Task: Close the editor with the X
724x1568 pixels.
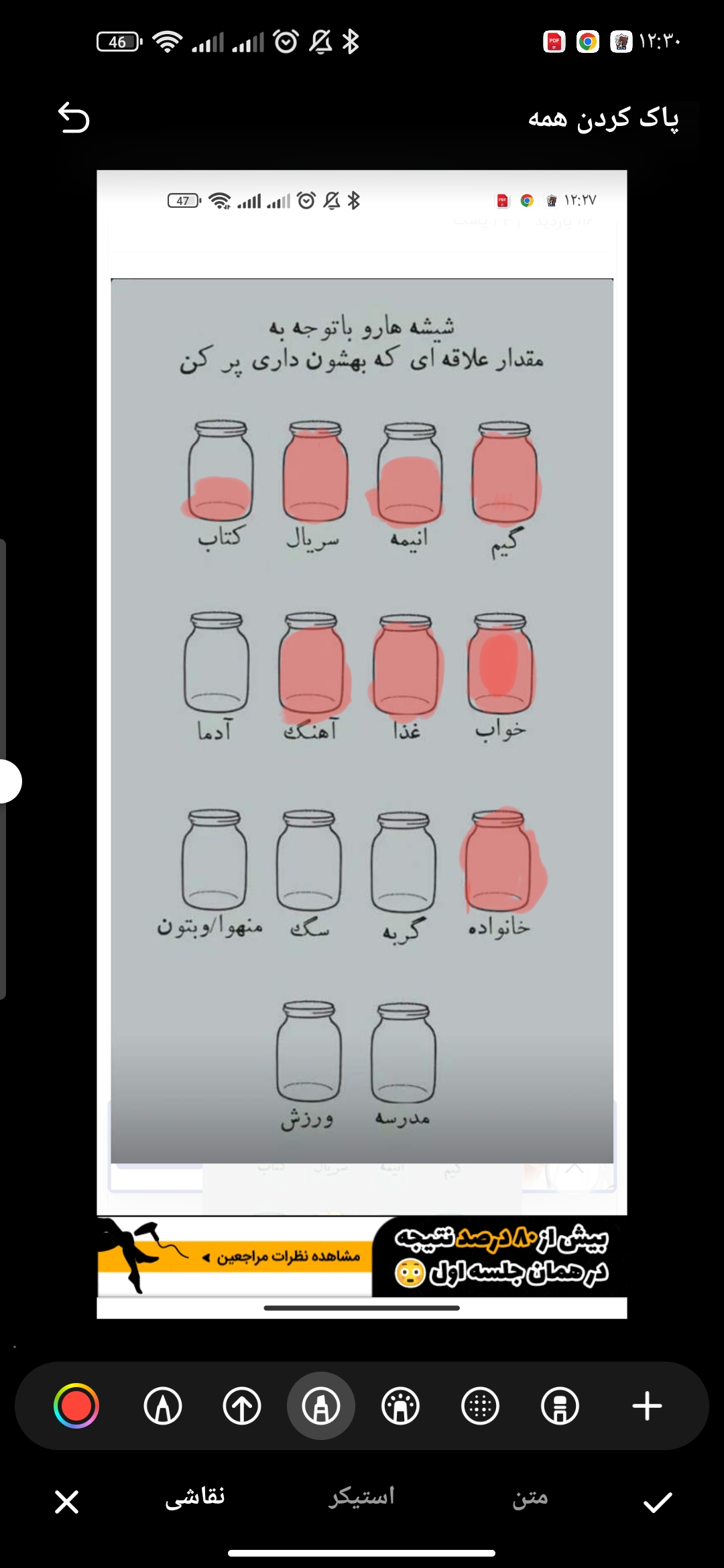Action: pos(67,1502)
